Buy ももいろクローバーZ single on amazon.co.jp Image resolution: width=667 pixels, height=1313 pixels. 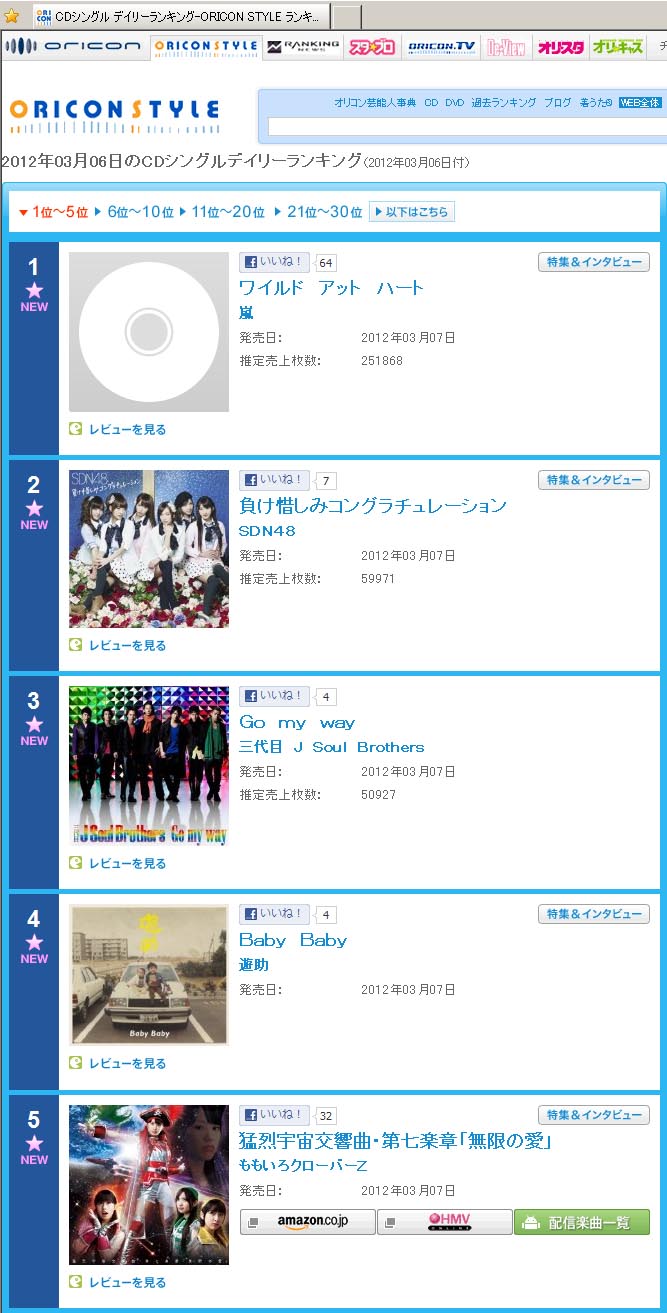pyautogui.click(x=308, y=1222)
